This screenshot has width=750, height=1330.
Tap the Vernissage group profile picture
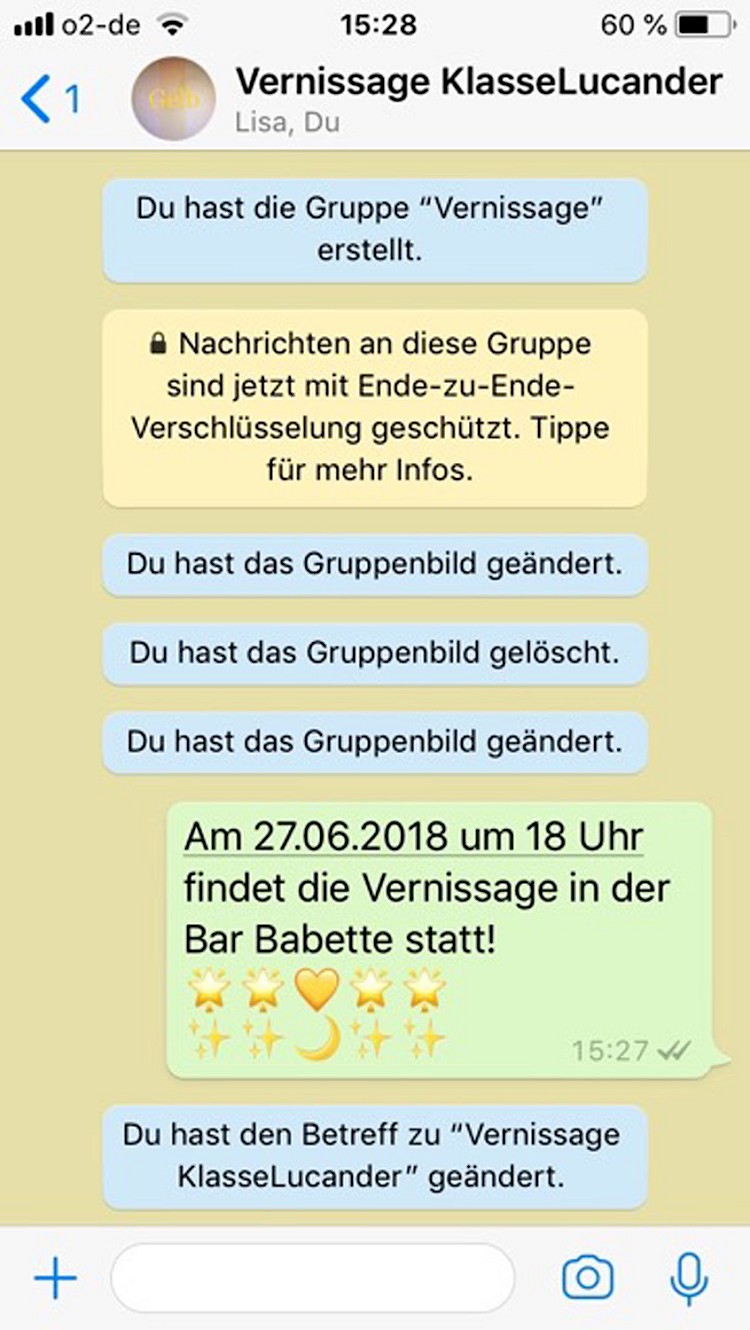172,97
